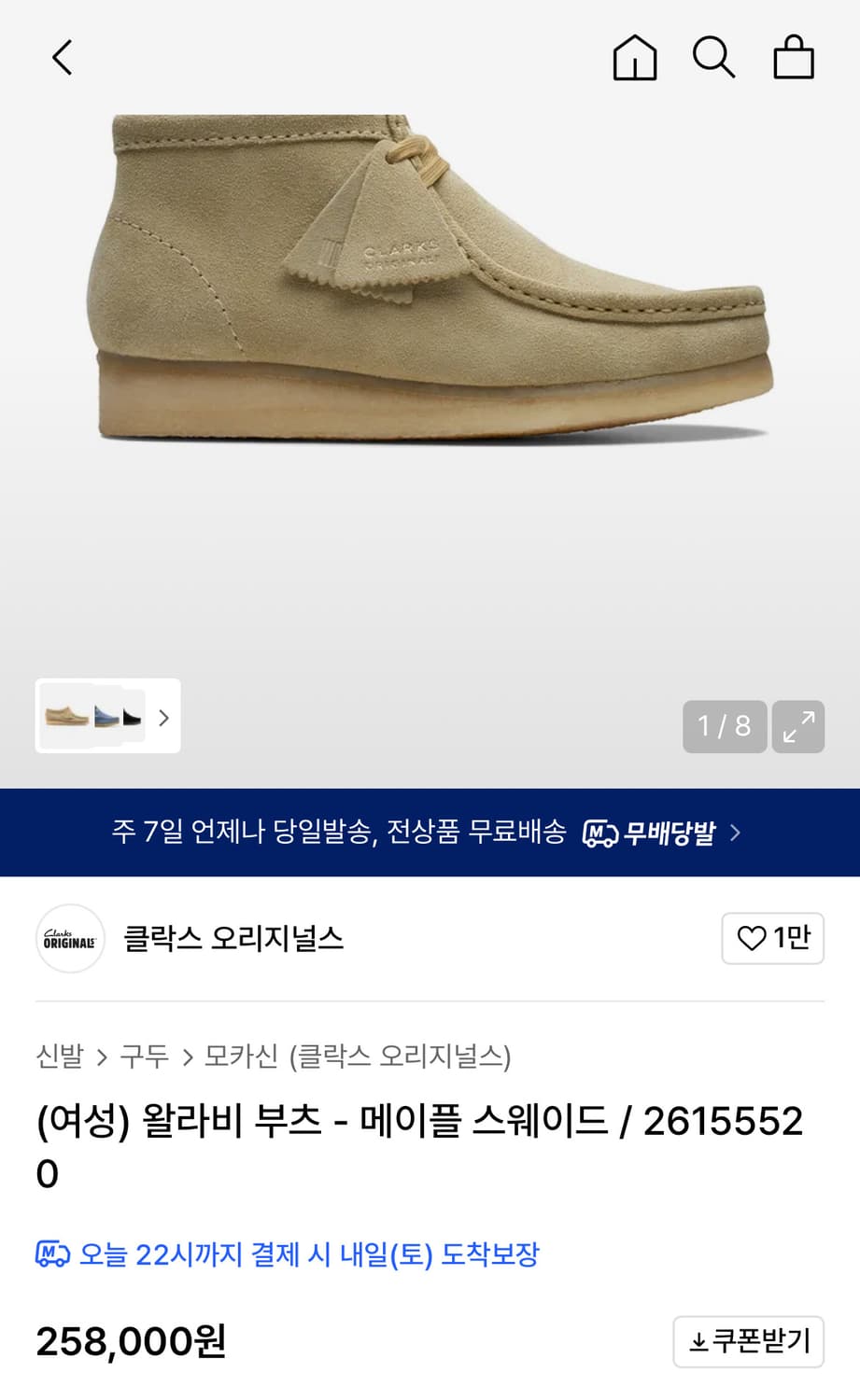The image size is (860, 1400).
Task: Open search using the magnifier icon
Action: pos(713,57)
